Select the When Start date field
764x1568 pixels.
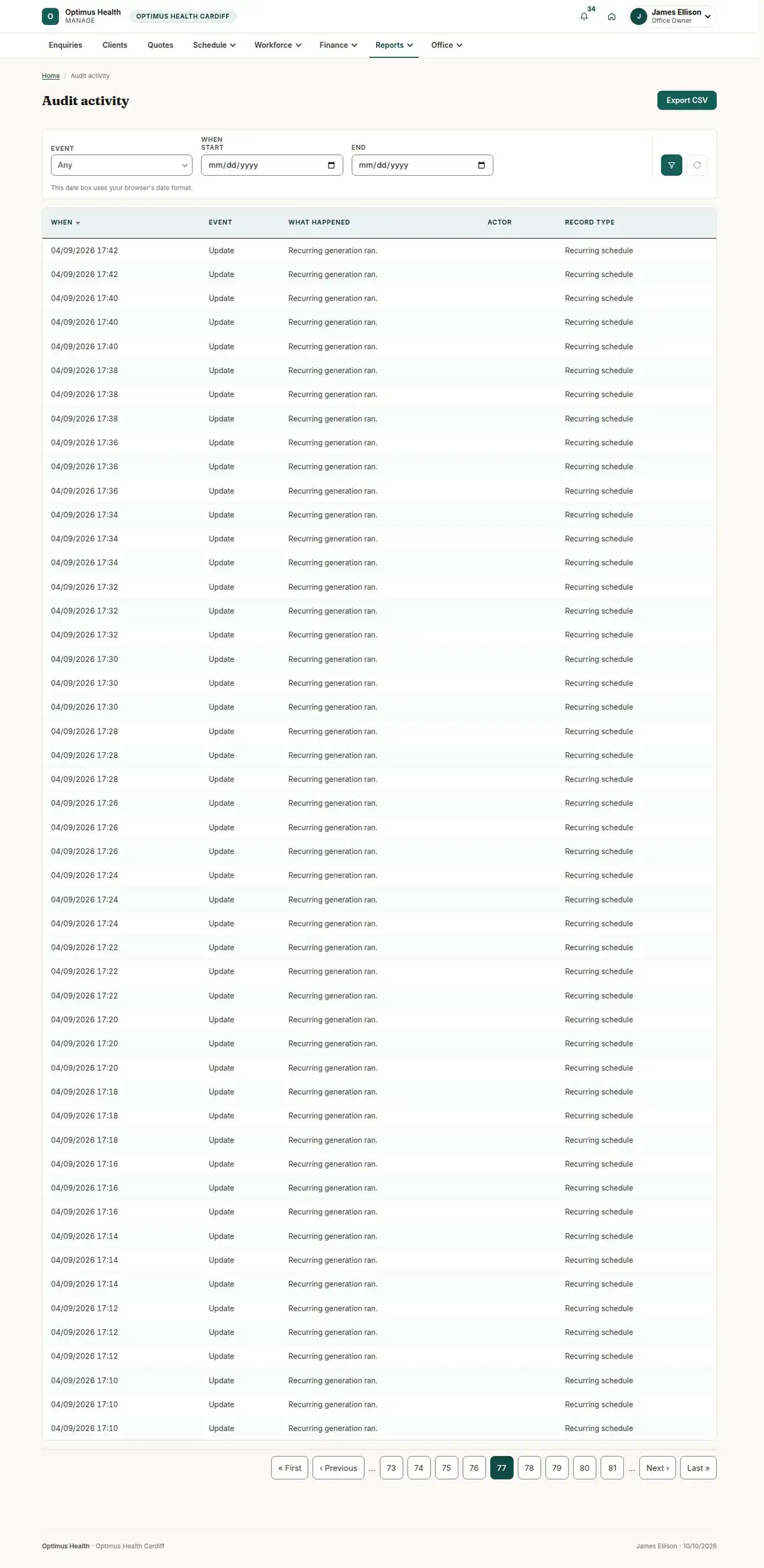pos(272,165)
